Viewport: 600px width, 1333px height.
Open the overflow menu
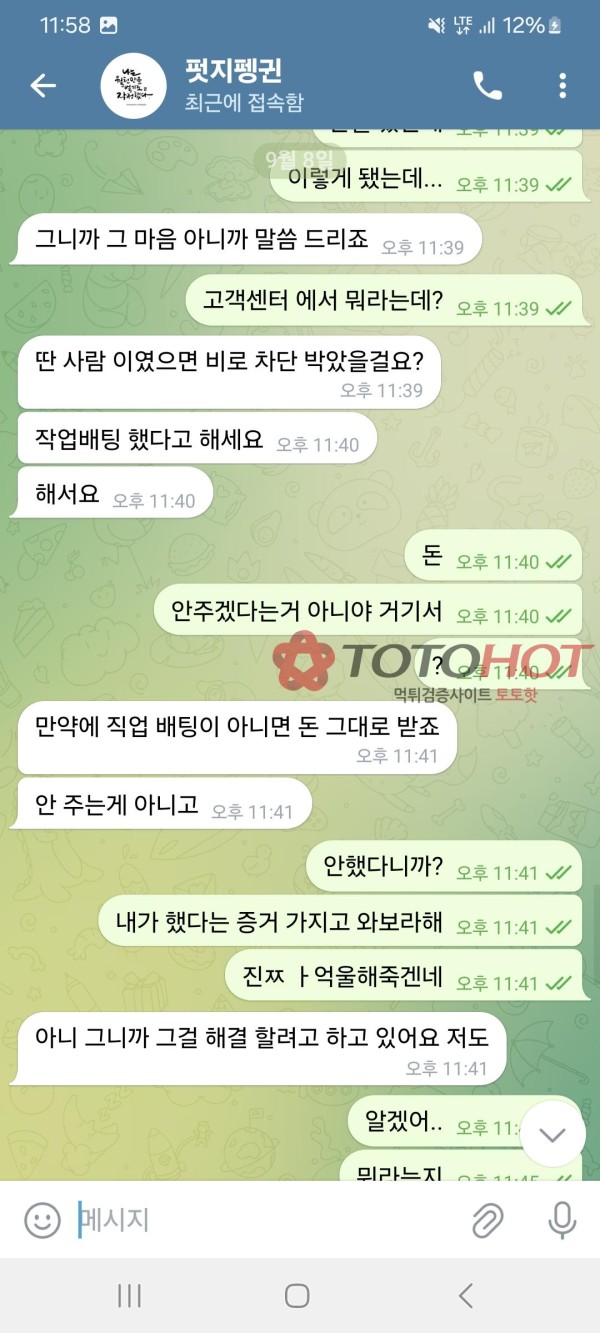pos(562,86)
